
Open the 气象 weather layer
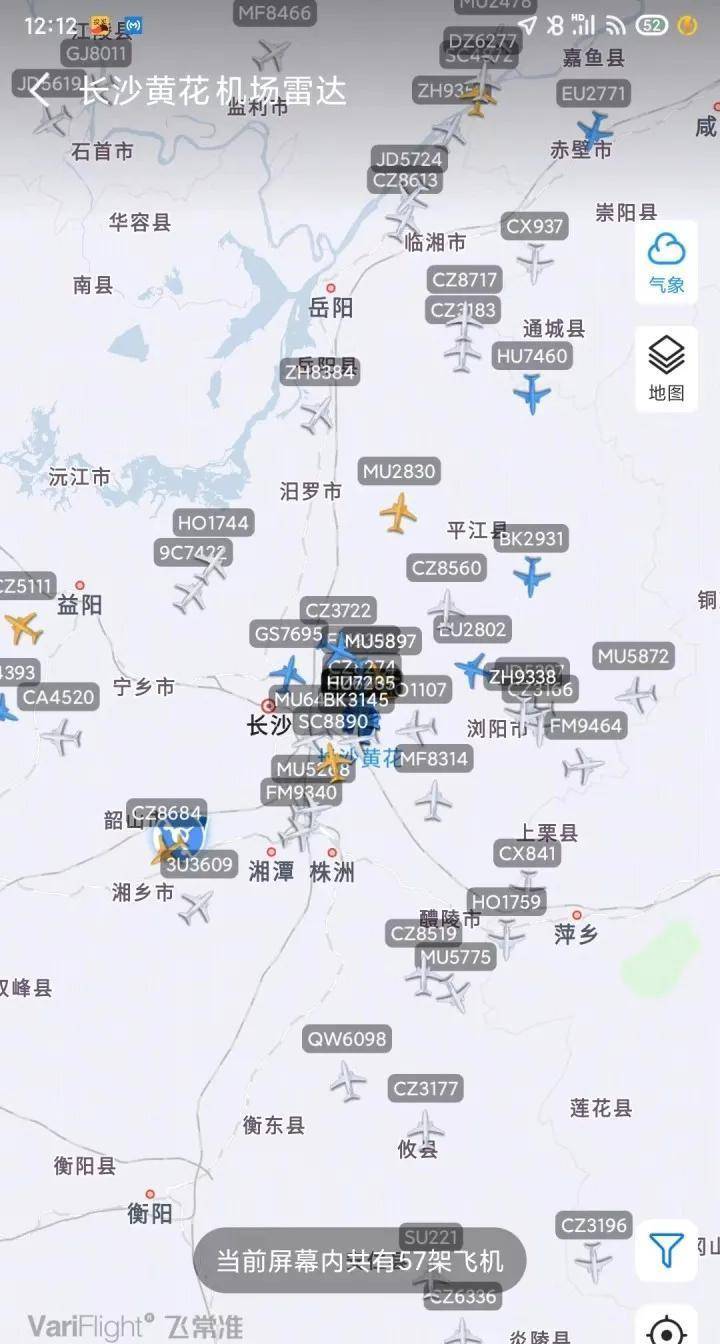click(666, 261)
